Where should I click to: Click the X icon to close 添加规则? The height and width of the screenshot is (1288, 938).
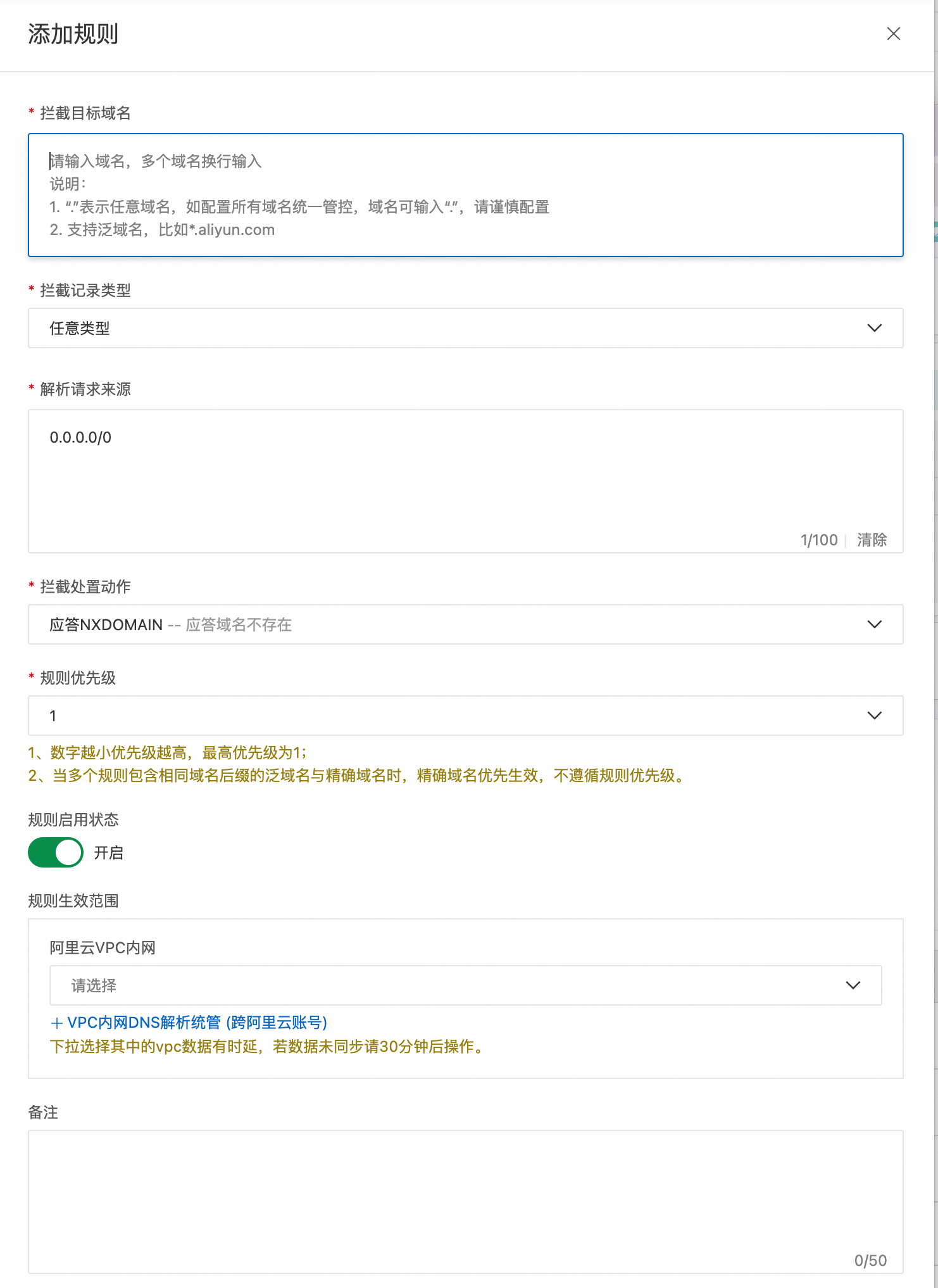pyautogui.click(x=893, y=34)
